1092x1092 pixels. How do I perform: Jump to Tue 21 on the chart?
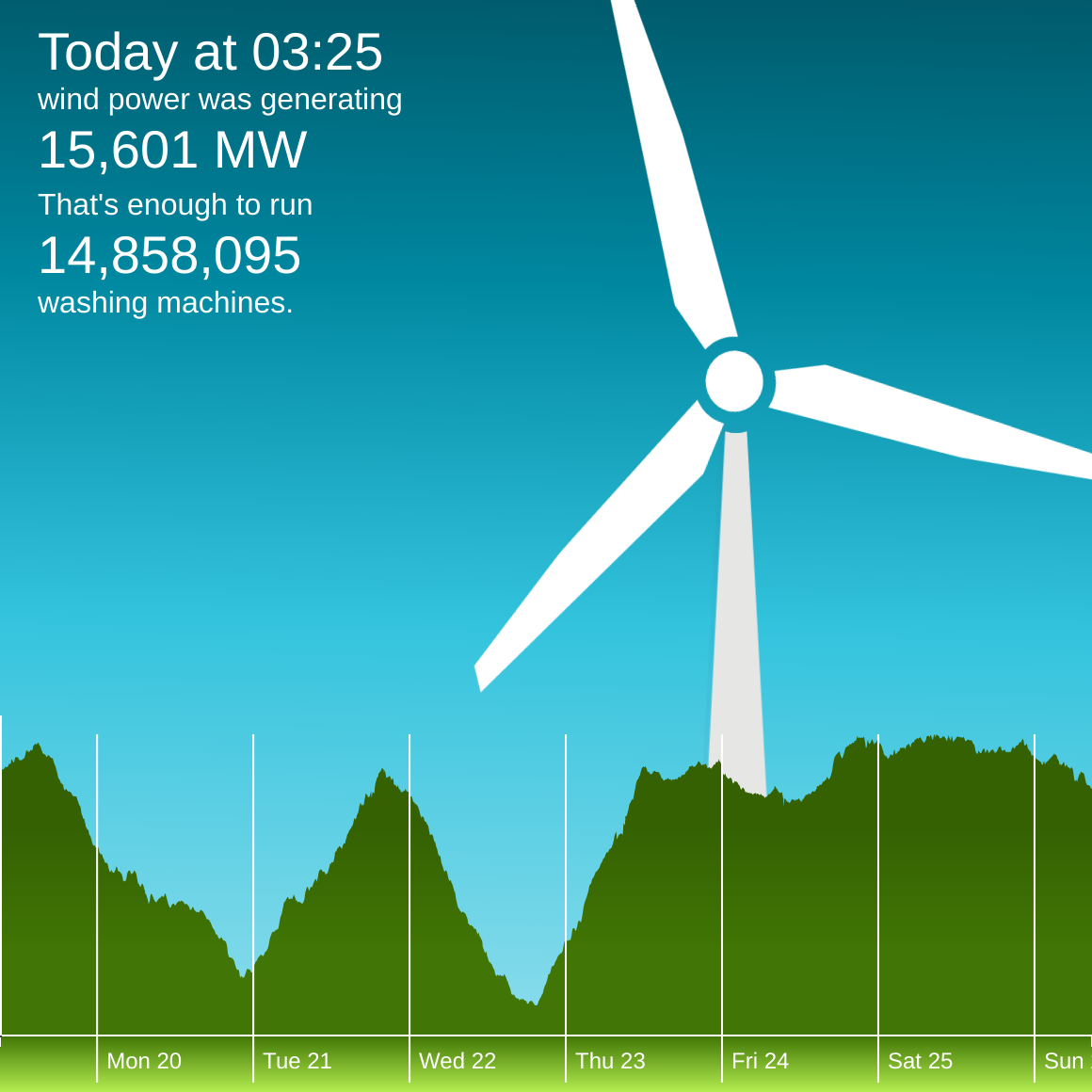point(297,1061)
